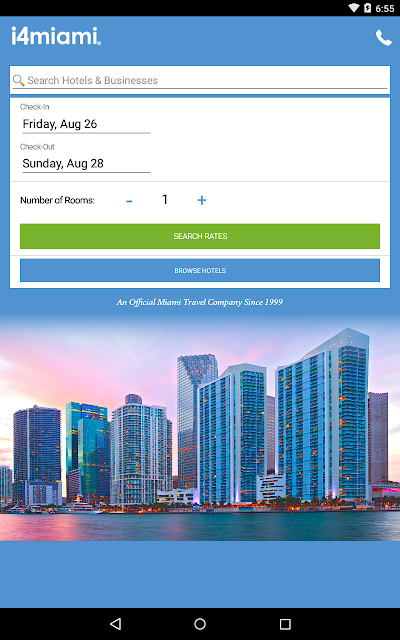The image size is (400, 640).
Task: Tap the phone call icon
Action: pyautogui.click(x=384, y=38)
